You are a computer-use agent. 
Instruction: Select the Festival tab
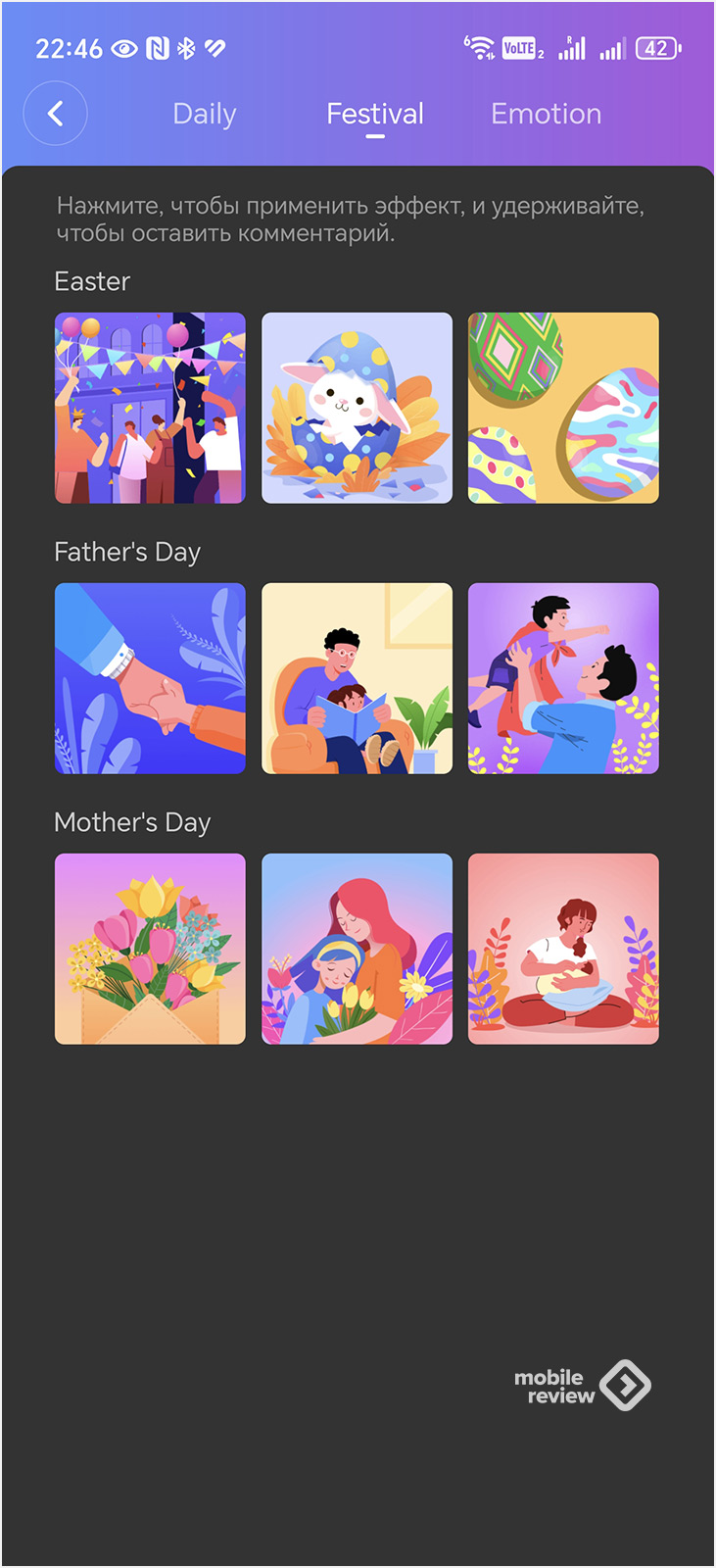click(375, 114)
